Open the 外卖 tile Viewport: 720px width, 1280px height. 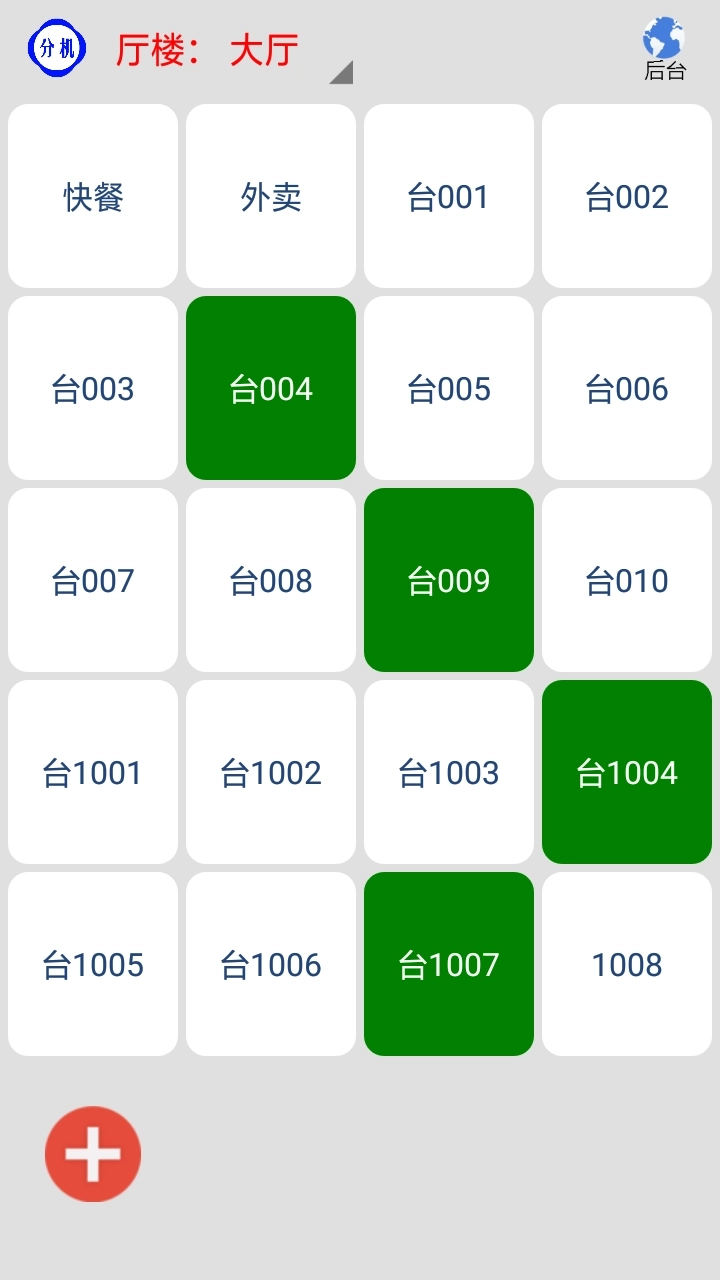(x=271, y=197)
